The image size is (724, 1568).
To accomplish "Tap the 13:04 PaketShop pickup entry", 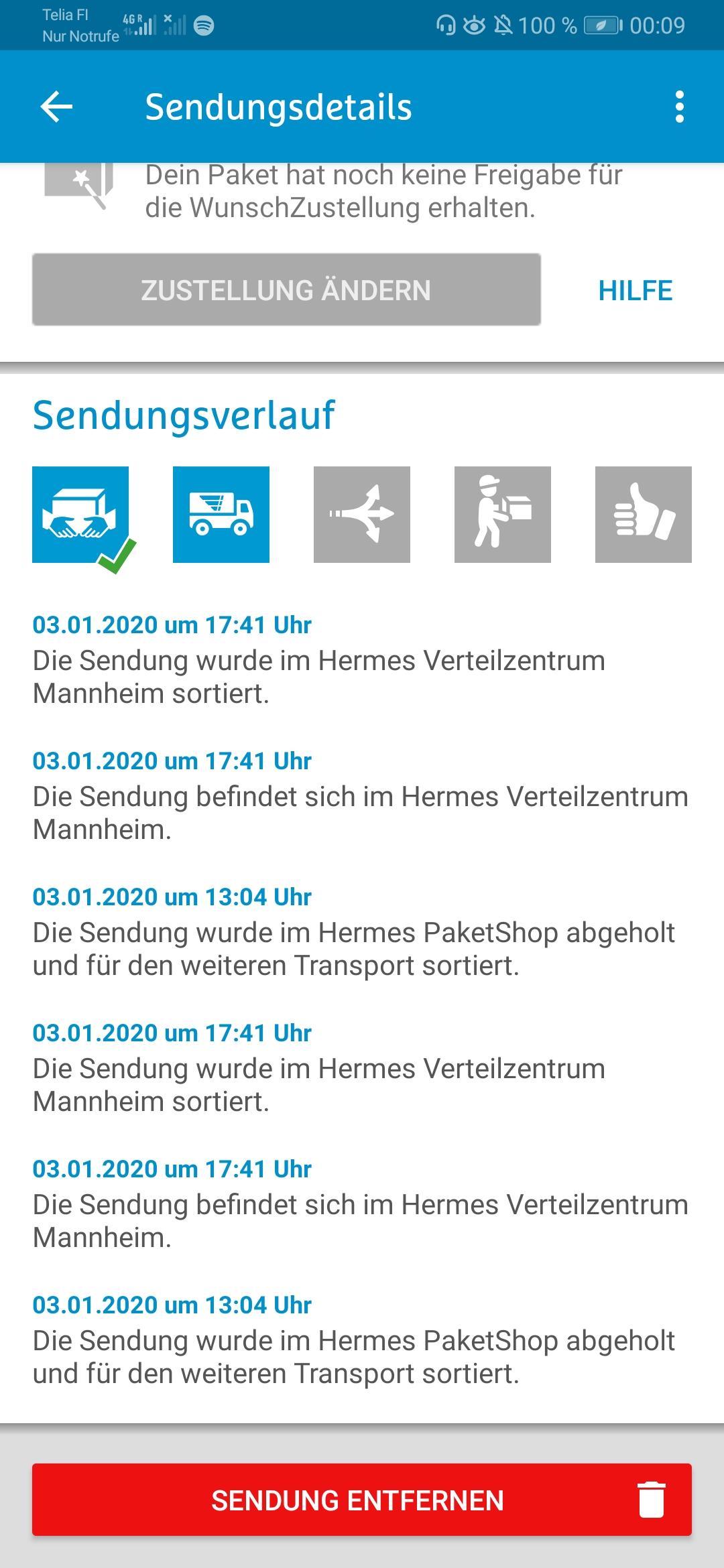I will tap(172, 896).
